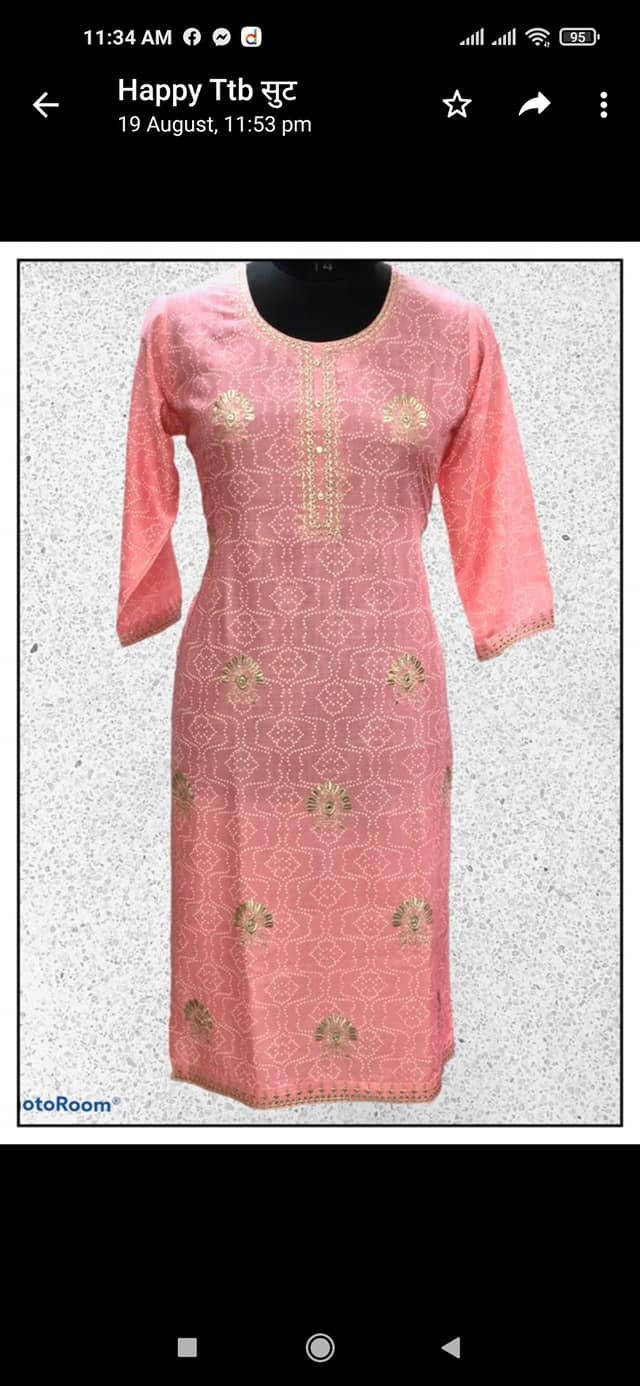Screen dimensions: 640x1386
Task: Go to the home screen
Action: click(x=320, y=1347)
